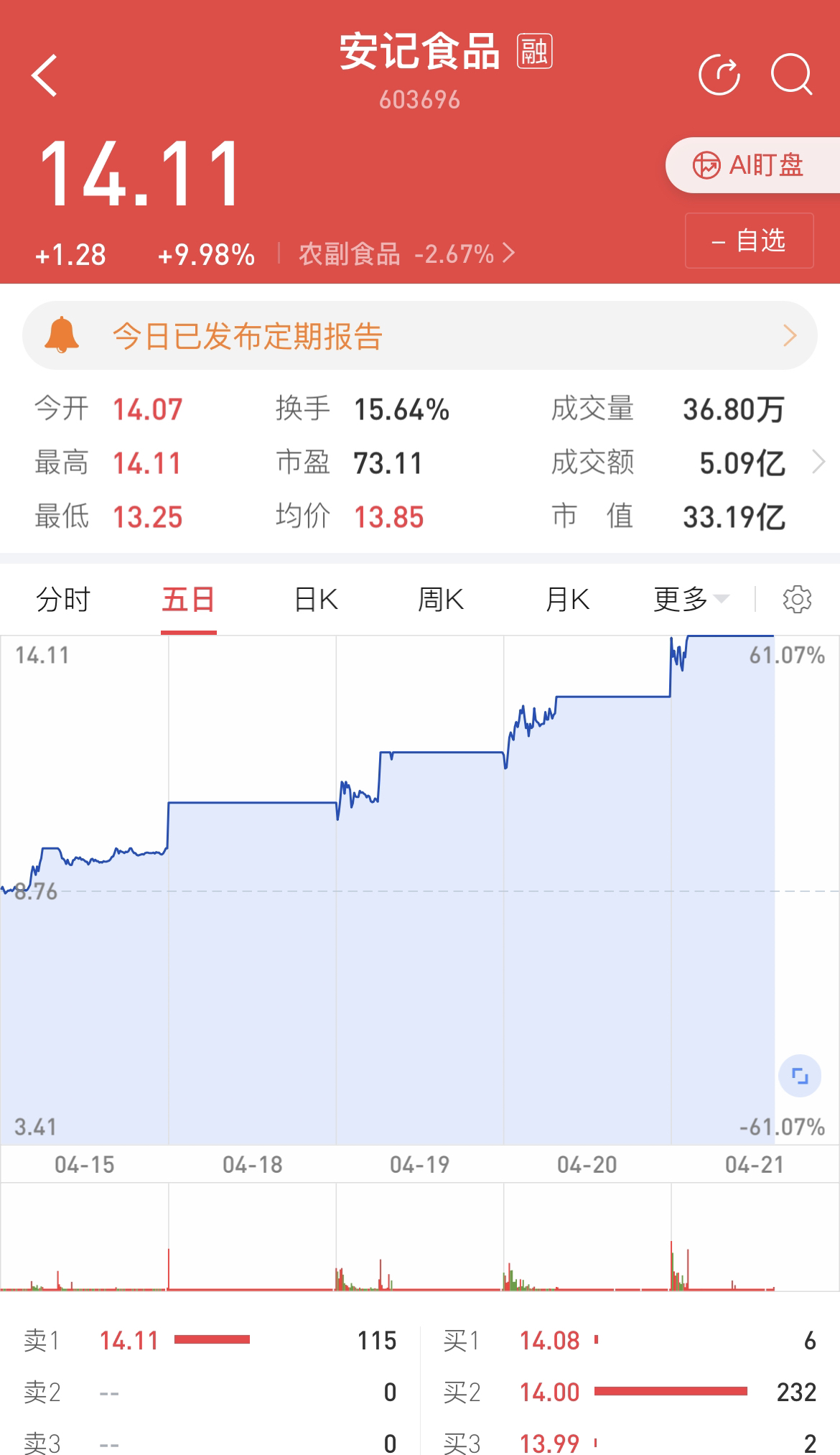
Task: Show the 周K chart
Action: coord(441,599)
